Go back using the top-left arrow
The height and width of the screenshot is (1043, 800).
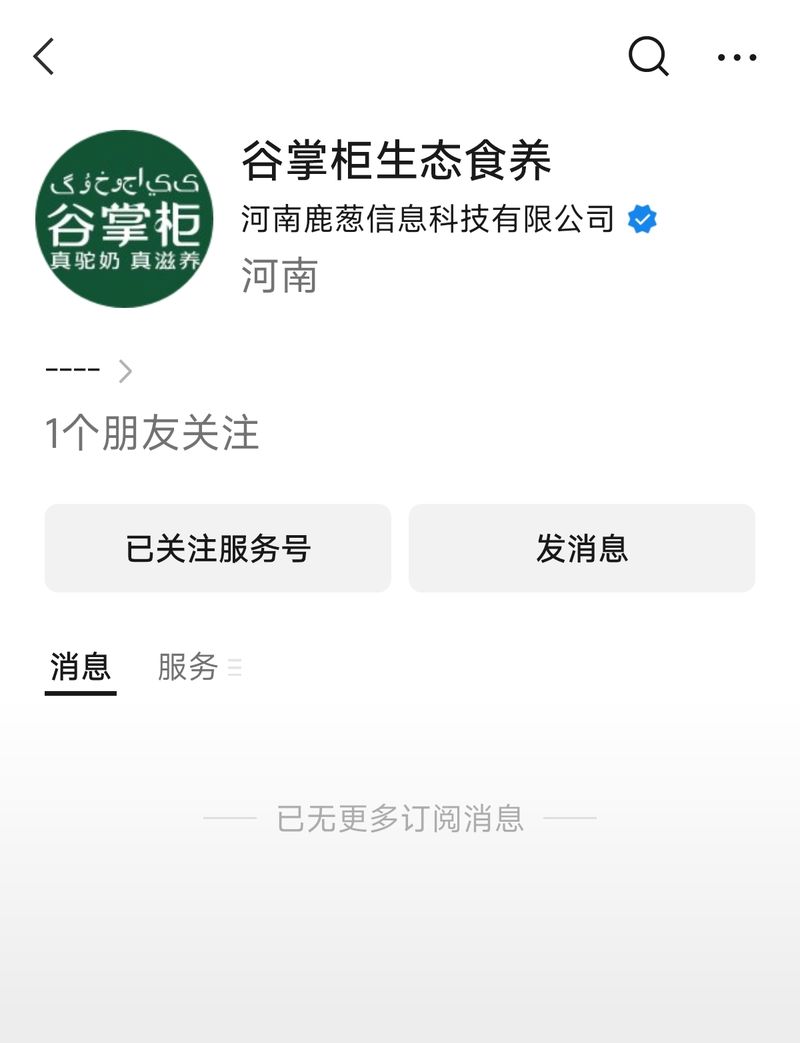click(x=44, y=57)
